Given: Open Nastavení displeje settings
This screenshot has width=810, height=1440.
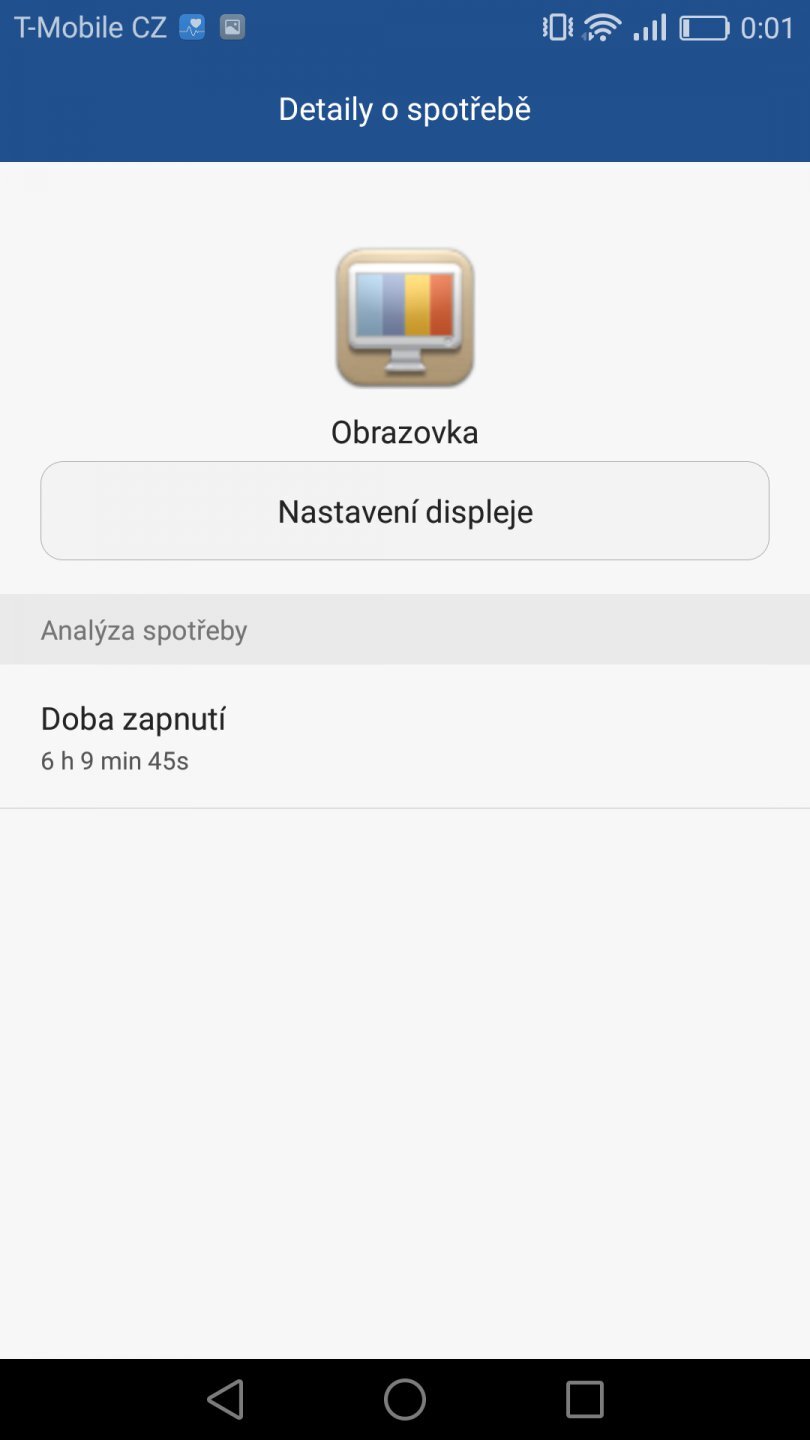Looking at the screenshot, I should tap(404, 511).
